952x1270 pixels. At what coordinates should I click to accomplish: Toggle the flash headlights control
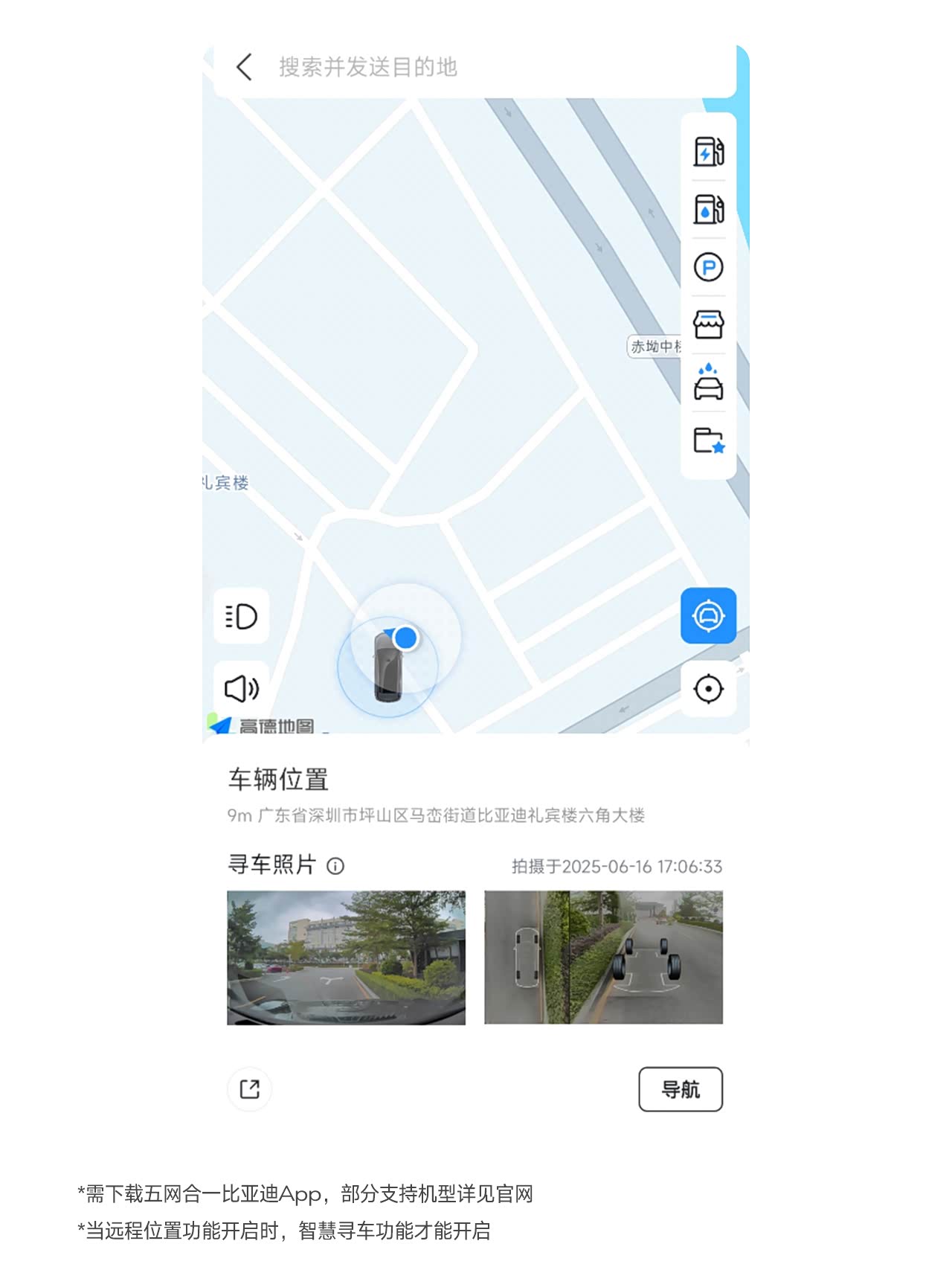(241, 617)
